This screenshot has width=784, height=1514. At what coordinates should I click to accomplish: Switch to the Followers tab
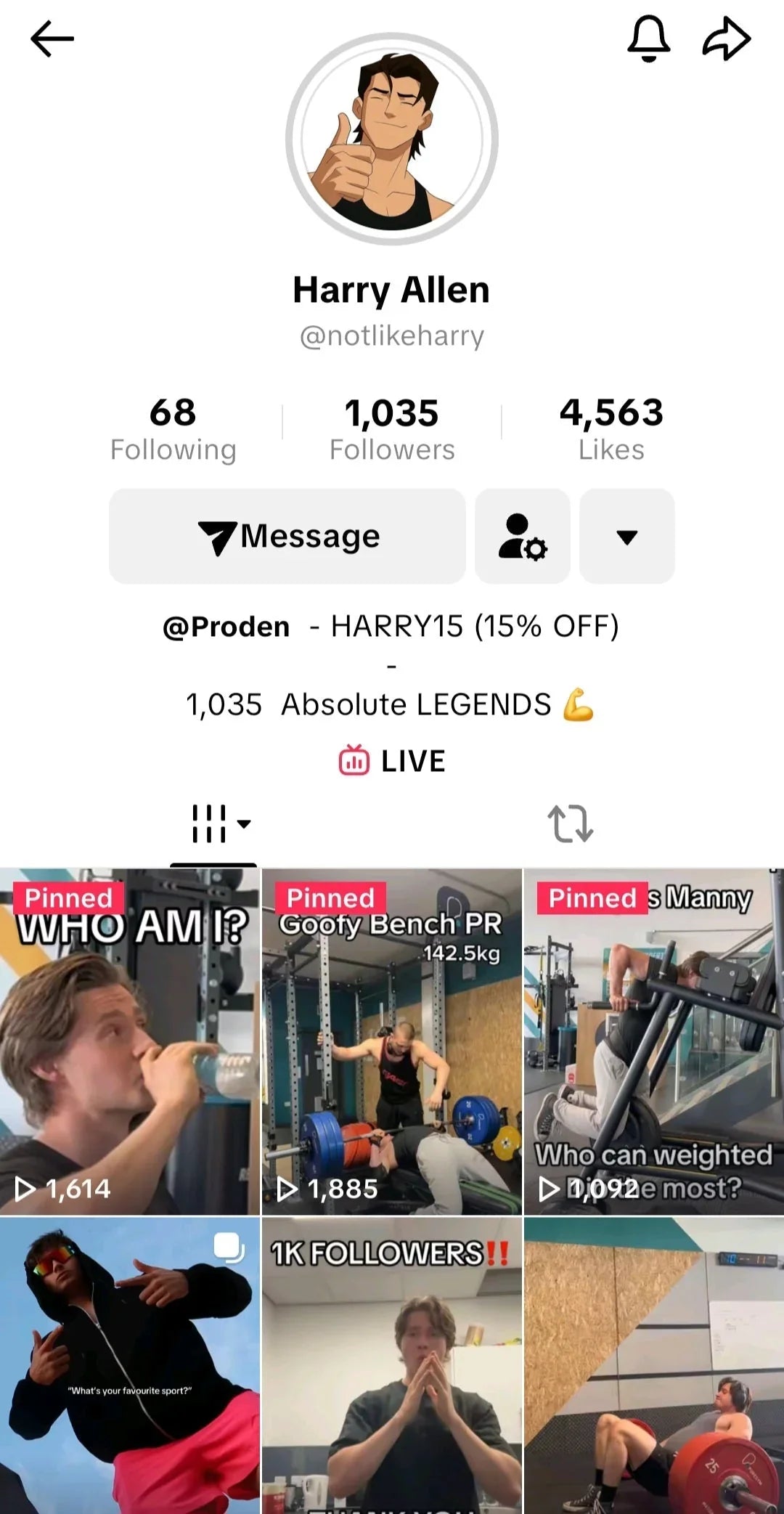[391, 428]
